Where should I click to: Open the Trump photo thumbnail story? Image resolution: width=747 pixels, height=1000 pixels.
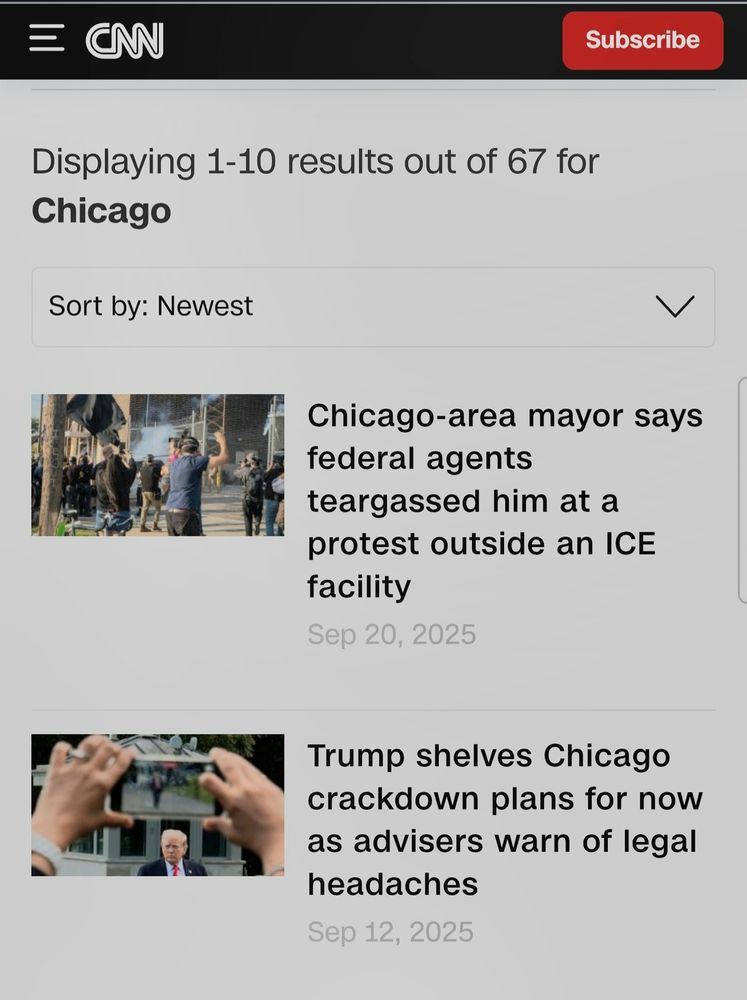tap(157, 805)
